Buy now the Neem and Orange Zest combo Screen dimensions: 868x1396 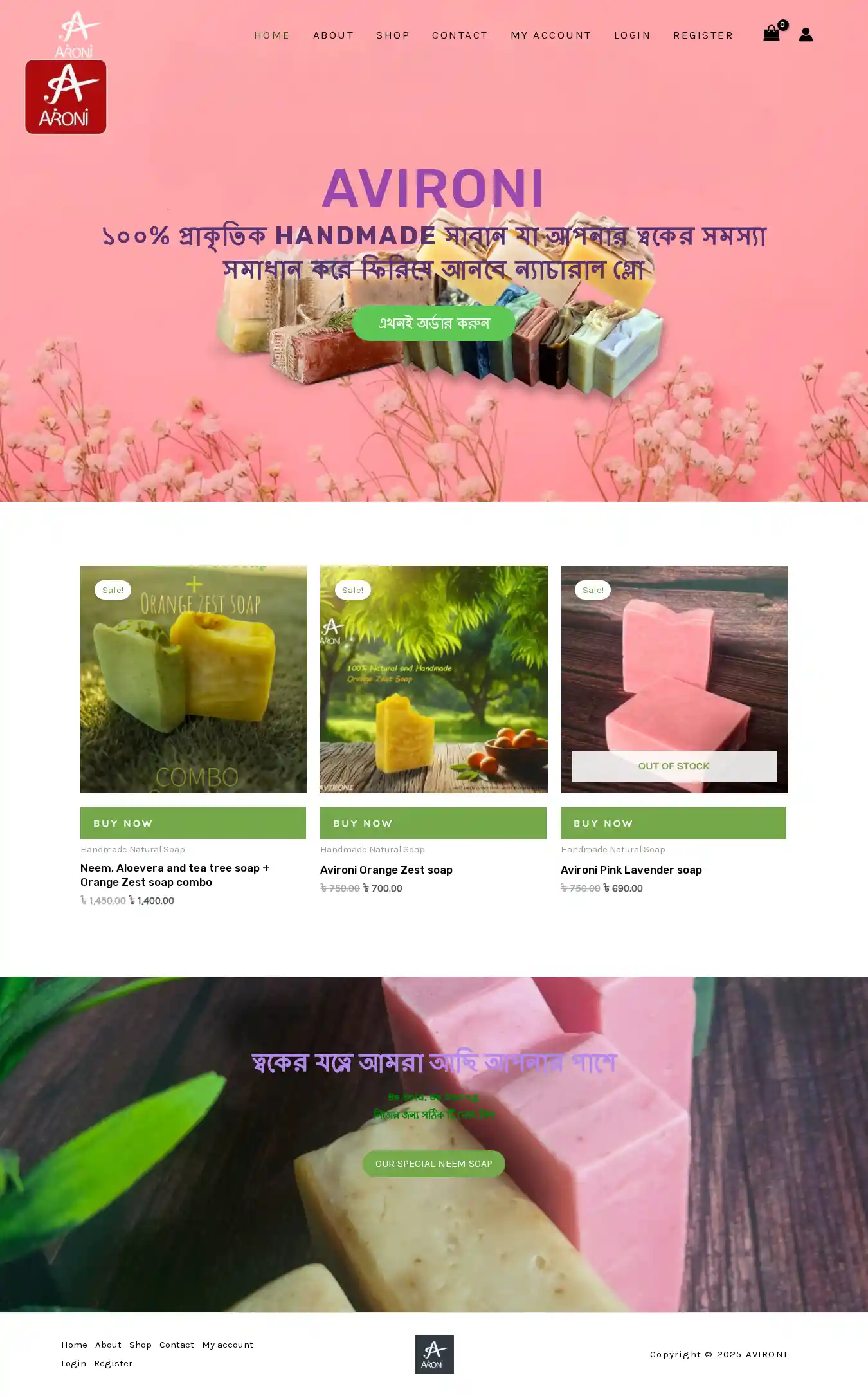coord(193,823)
